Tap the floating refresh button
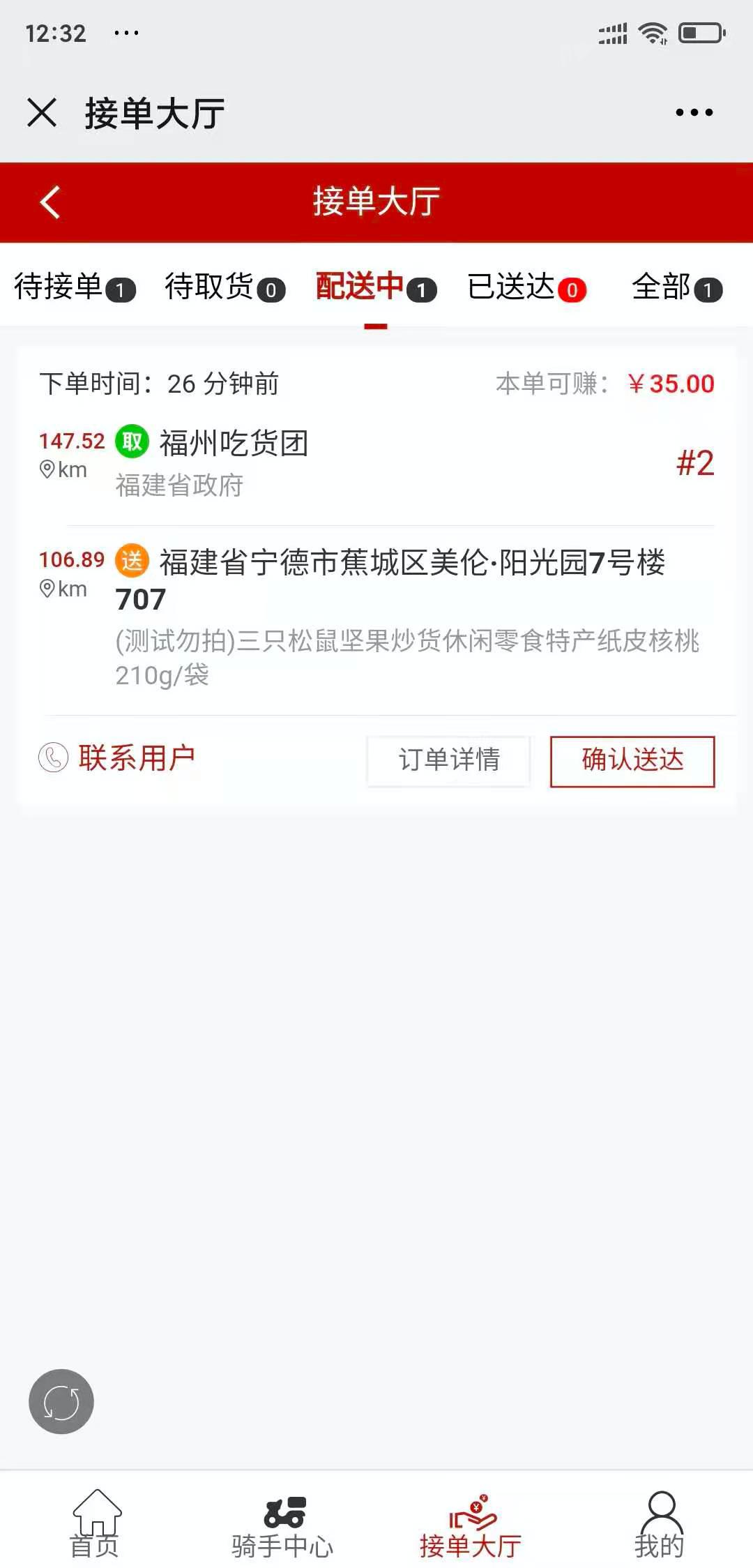The height and width of the screenshot is (1568, 753). tap(61, 1402)
